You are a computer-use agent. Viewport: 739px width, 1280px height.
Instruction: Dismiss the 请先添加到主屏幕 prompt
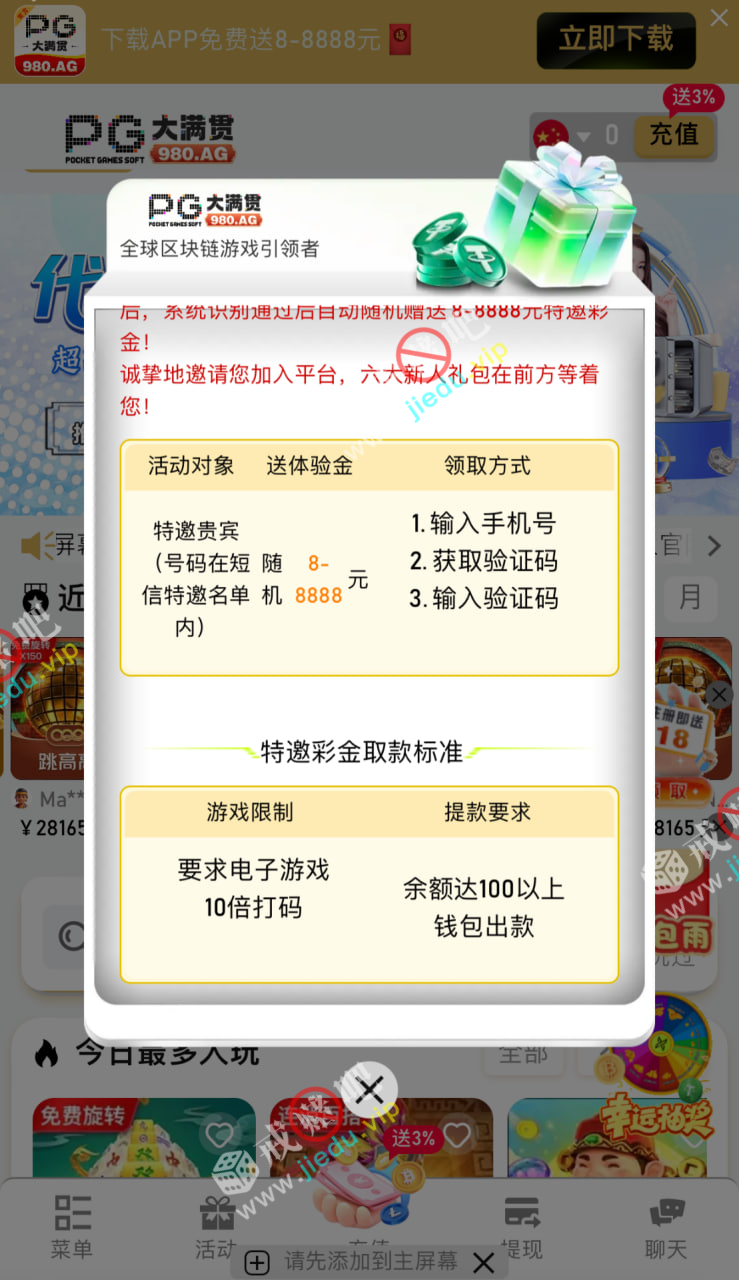tap(483, 1262)
